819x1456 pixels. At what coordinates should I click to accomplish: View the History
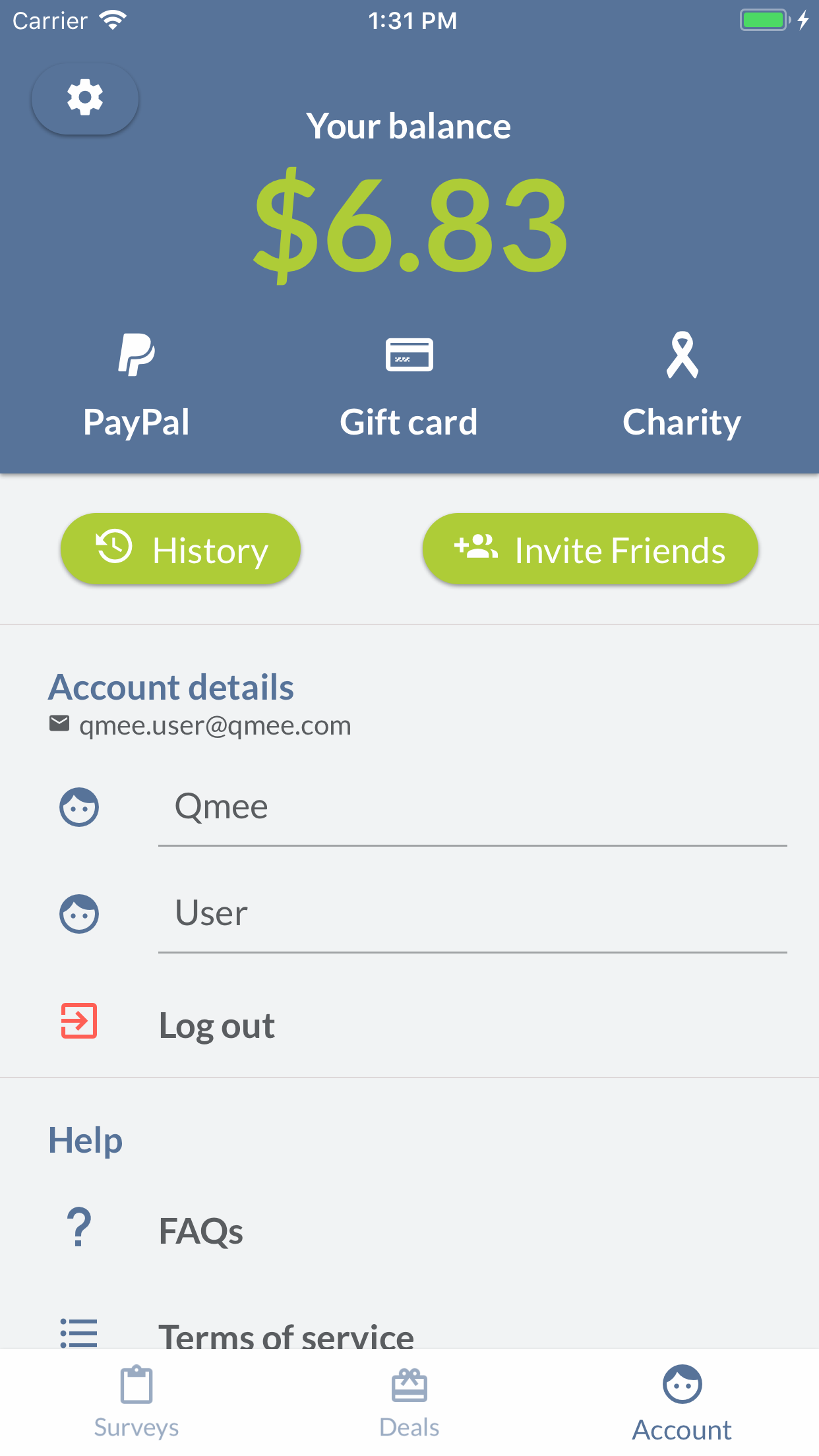(181, 549)
